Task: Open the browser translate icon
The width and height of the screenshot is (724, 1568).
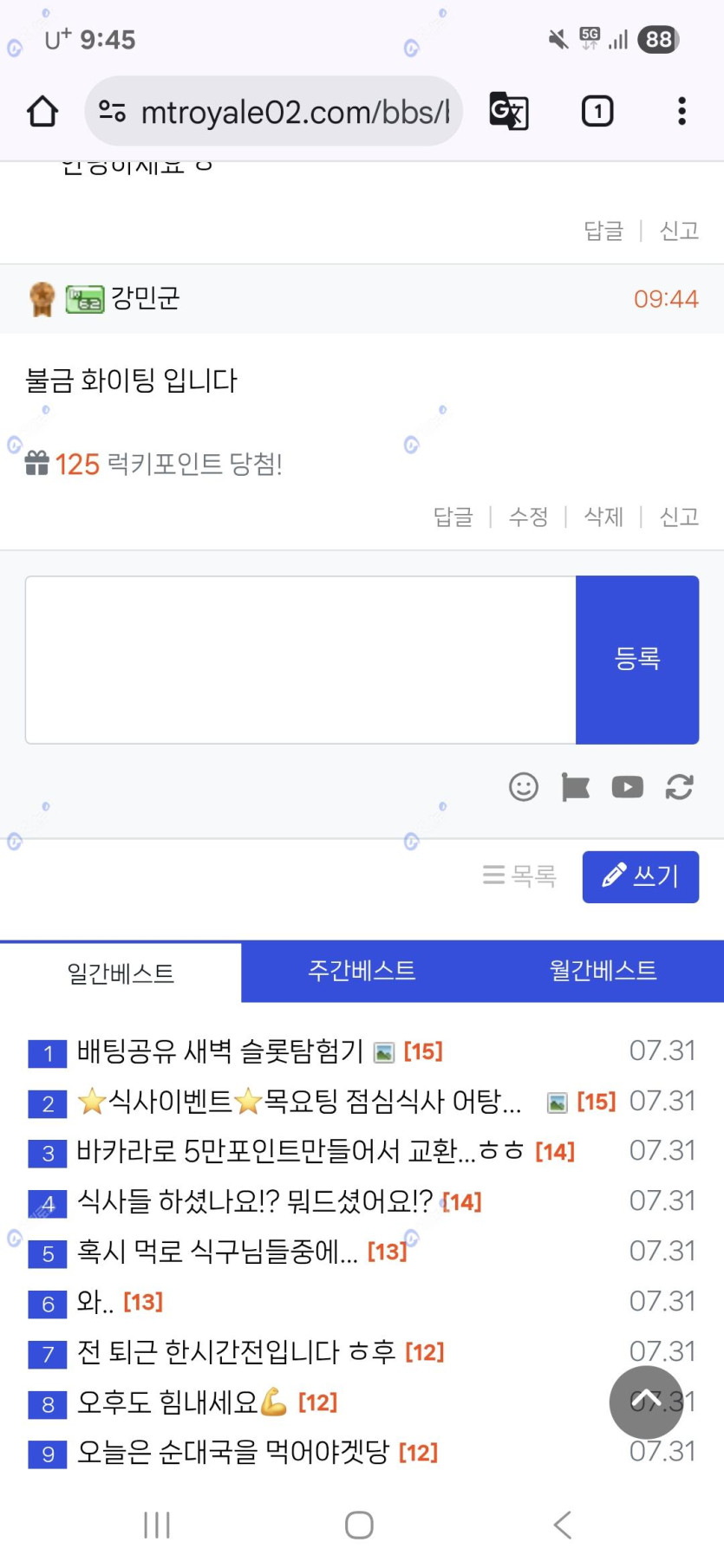Action: (509, 111)
